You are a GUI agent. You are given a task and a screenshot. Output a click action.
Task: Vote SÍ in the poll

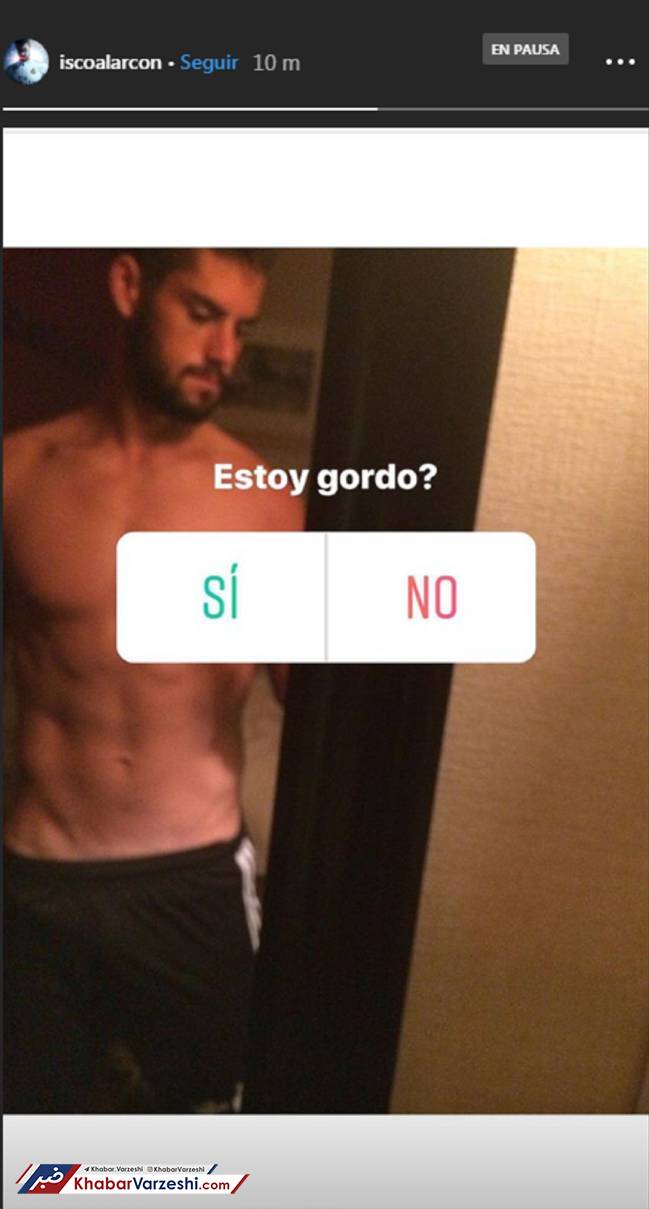(x=221, y=597)
